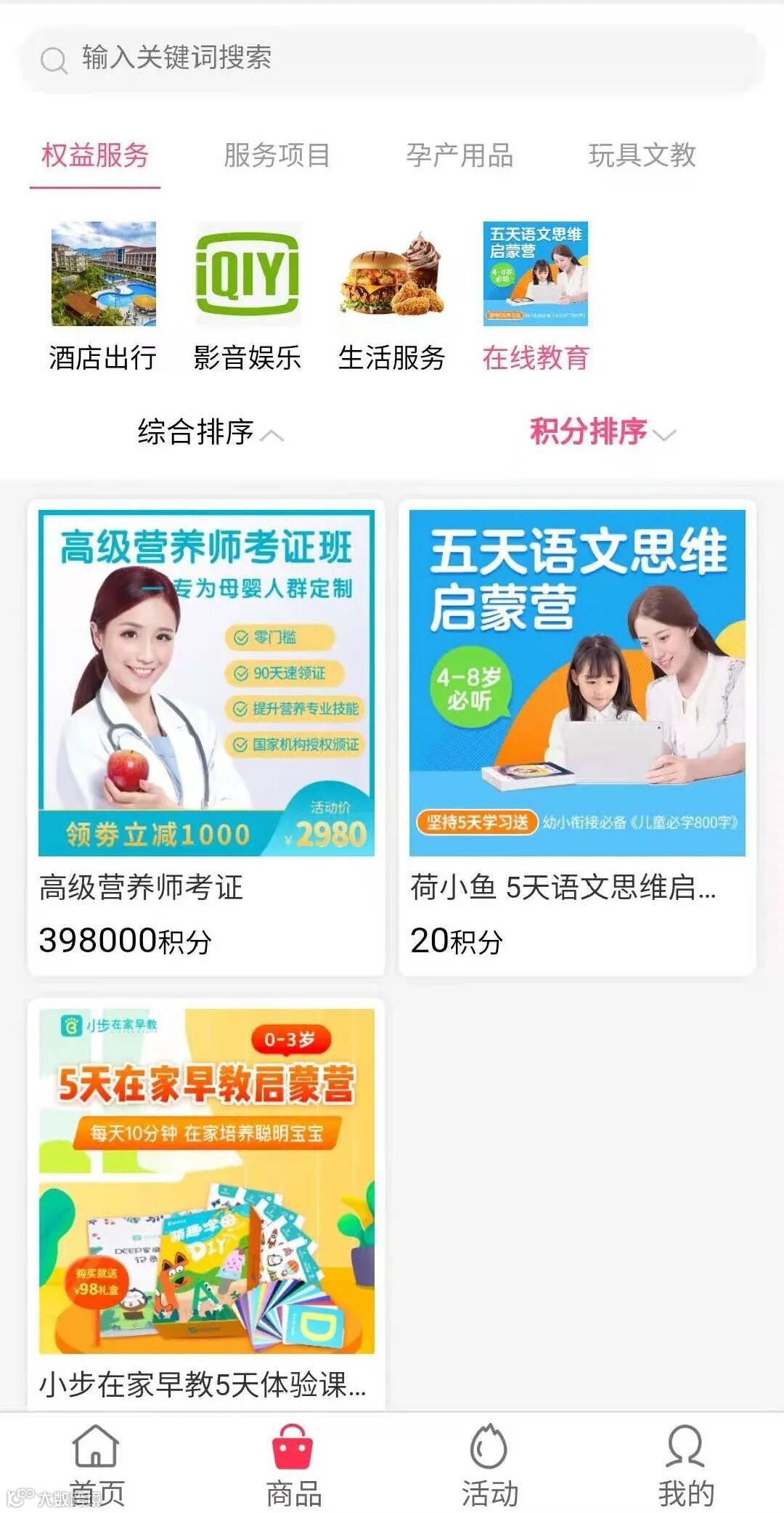Screen dimensions: 784x1513
Task: Sort by 积分排序
Action: click(x=601, y=432)
